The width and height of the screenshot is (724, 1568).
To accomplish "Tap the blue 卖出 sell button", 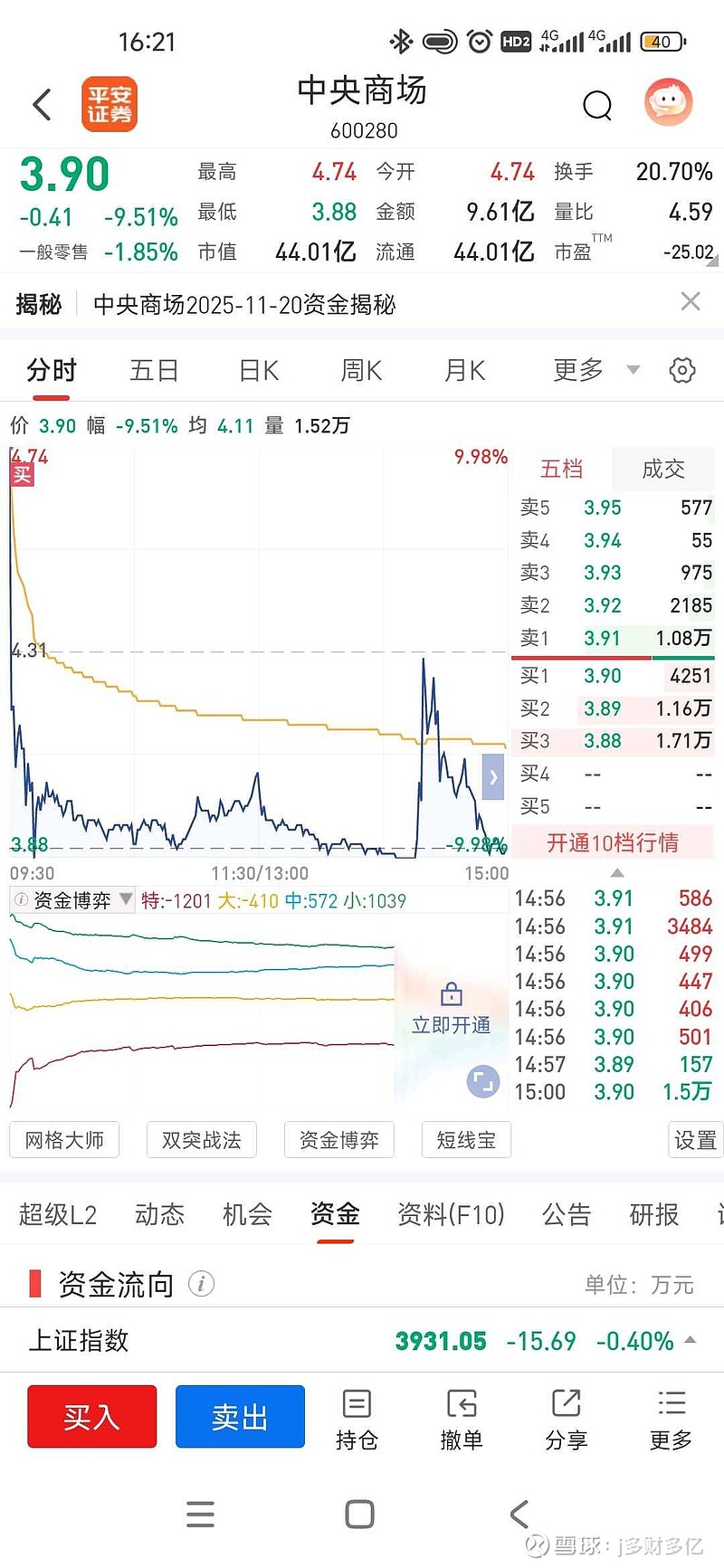I will (x=240, y=1417).
